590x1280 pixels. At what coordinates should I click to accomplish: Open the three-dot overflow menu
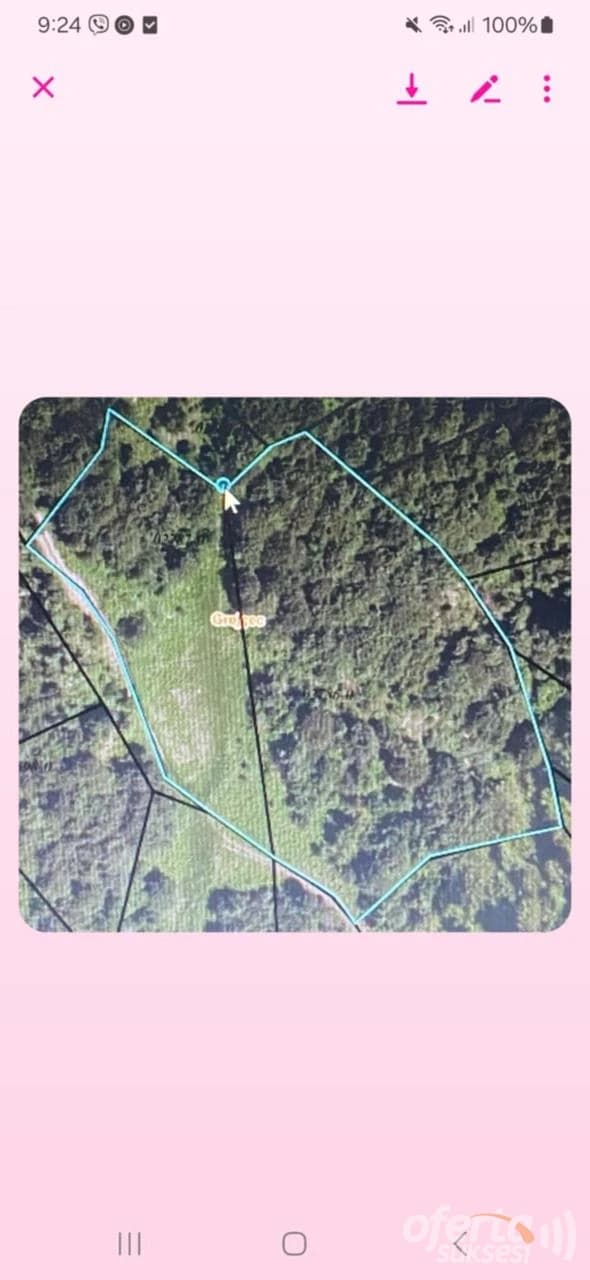pyautogui.click(x=547, y=89)
